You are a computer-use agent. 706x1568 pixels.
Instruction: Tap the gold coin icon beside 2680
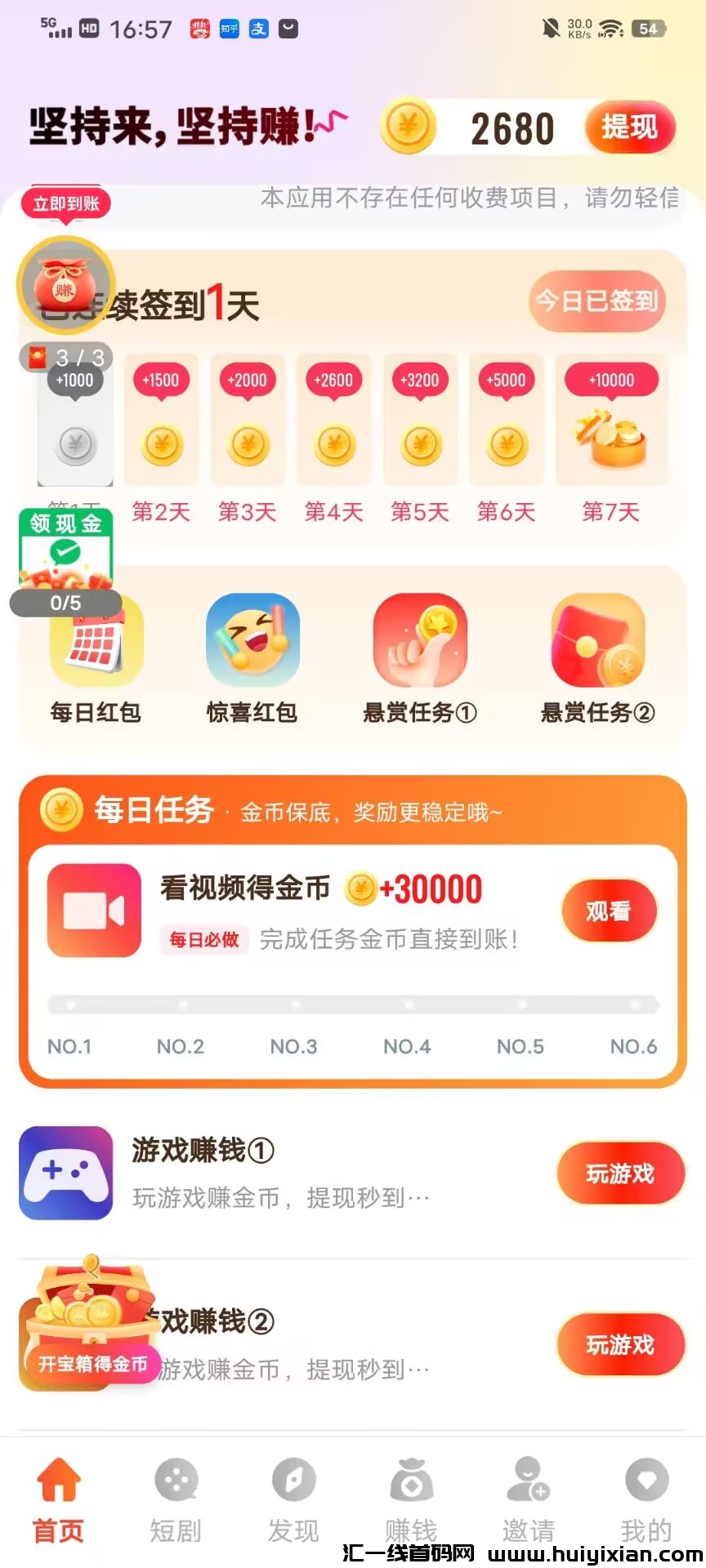coord(406,127)
